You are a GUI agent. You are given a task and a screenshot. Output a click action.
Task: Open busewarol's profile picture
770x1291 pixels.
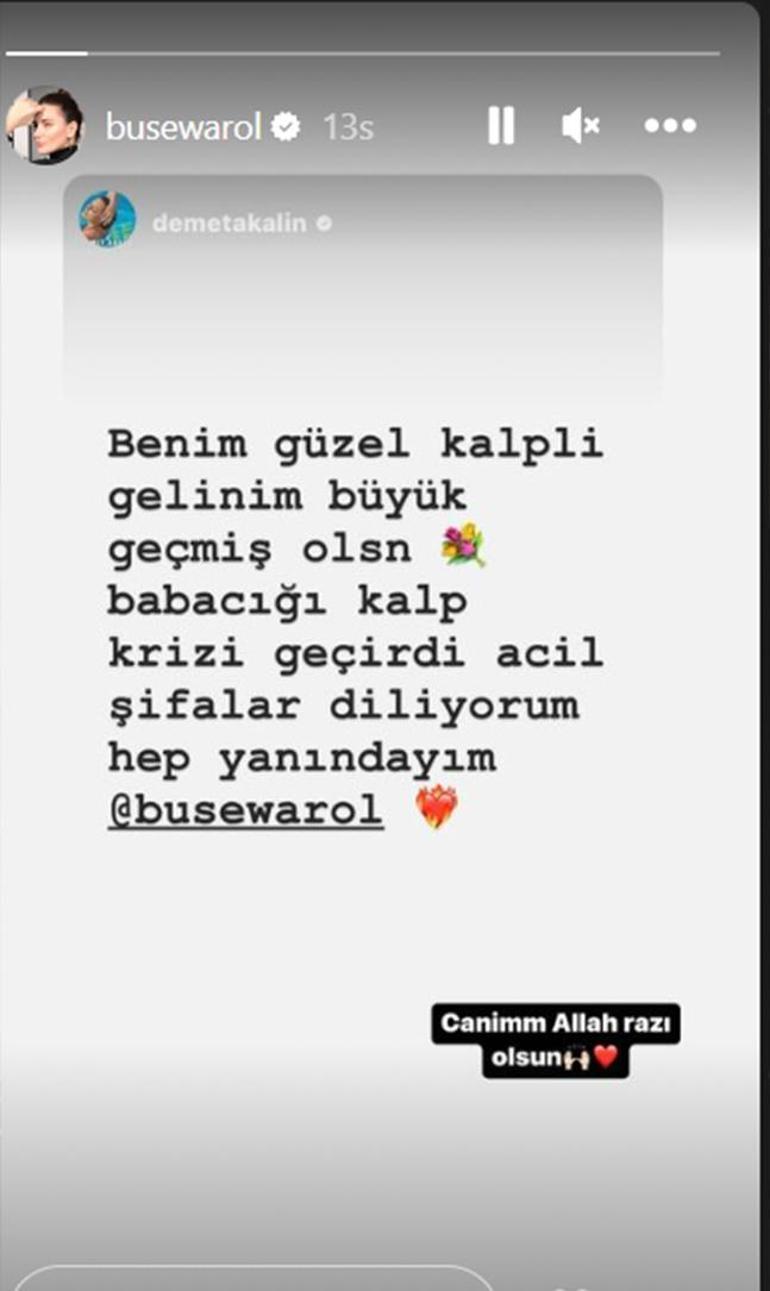tap(44, 126)
